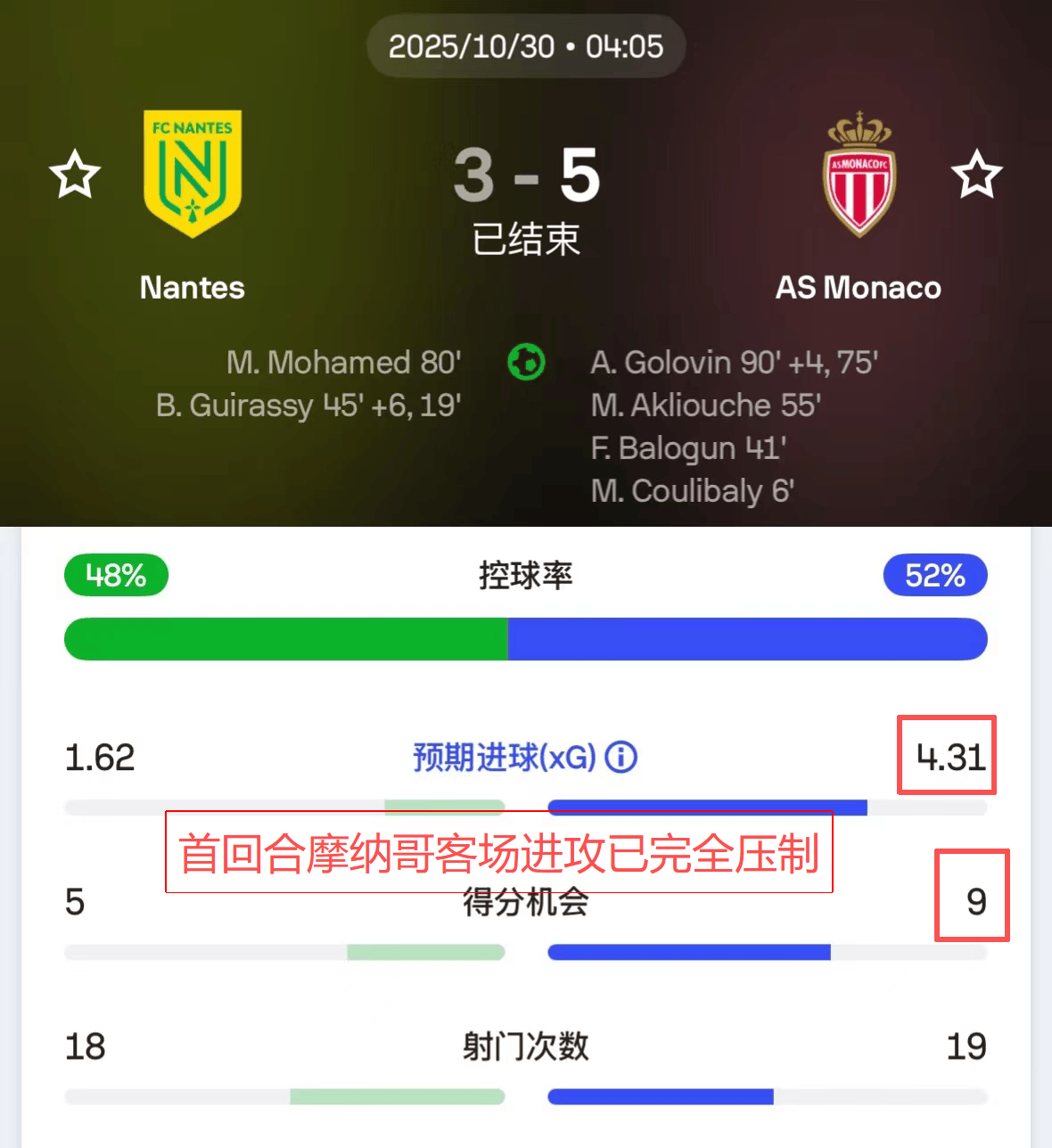Open the Nantes team page
Screen dimensions: 1052x1148
(x=193, y=175)
